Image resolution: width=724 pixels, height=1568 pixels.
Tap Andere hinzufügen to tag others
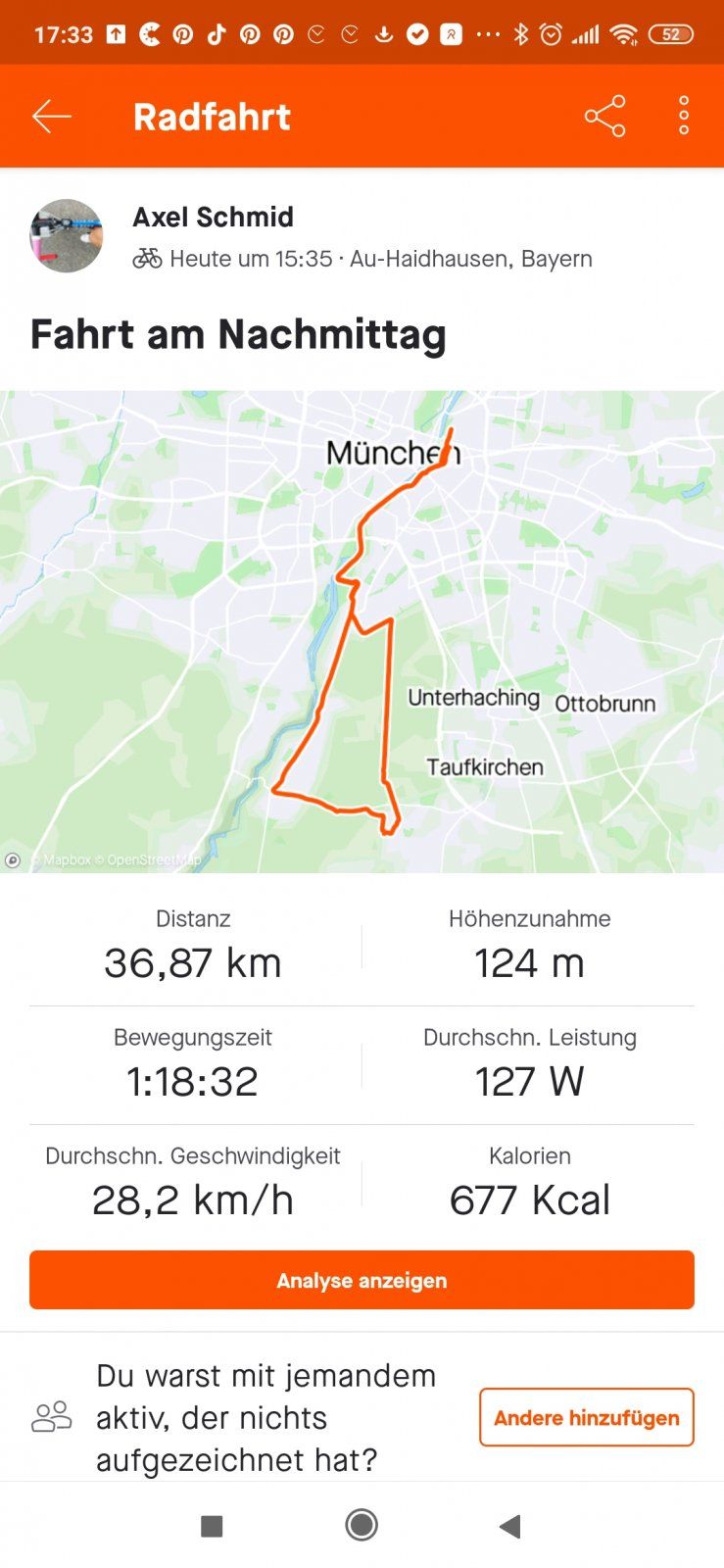[586, 1417]
